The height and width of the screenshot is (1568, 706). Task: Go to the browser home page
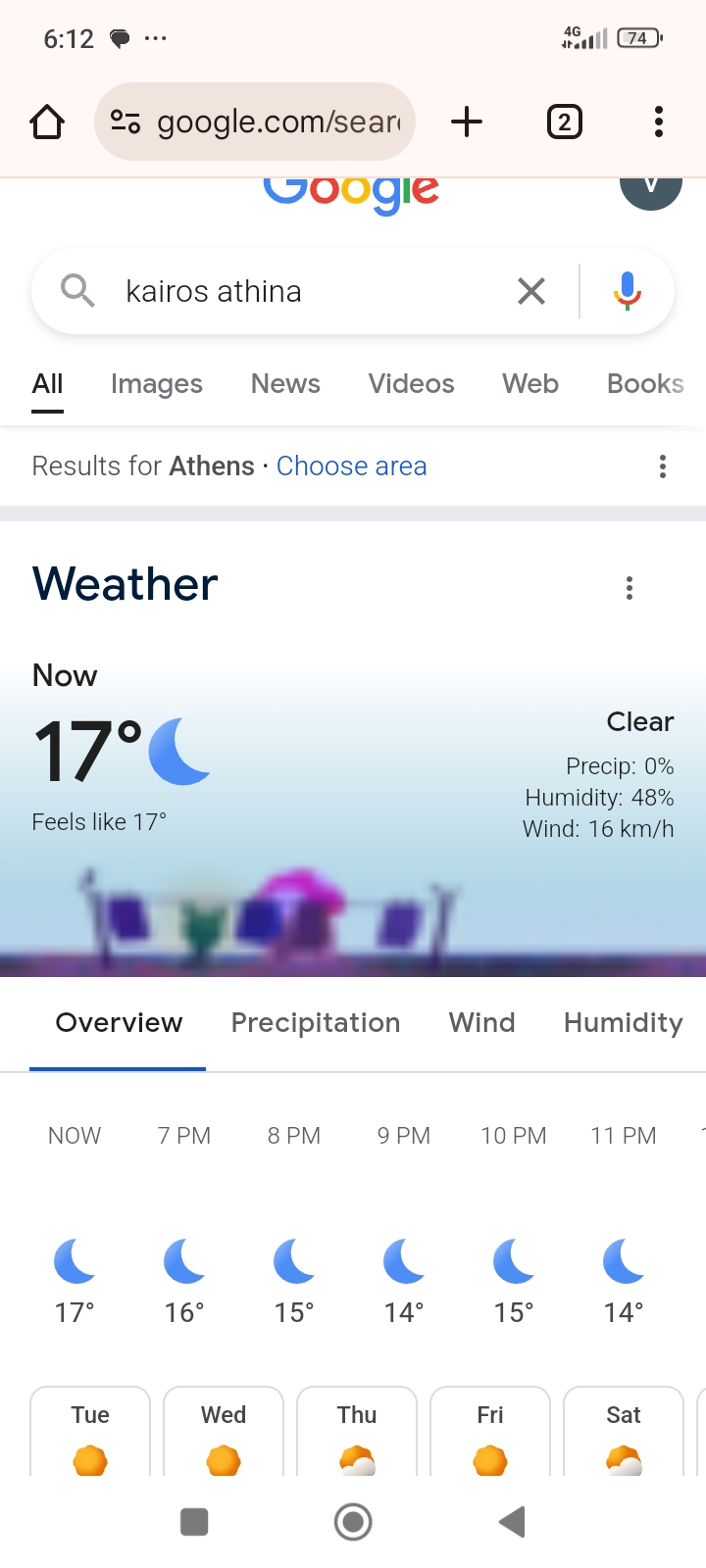point(47,122)
